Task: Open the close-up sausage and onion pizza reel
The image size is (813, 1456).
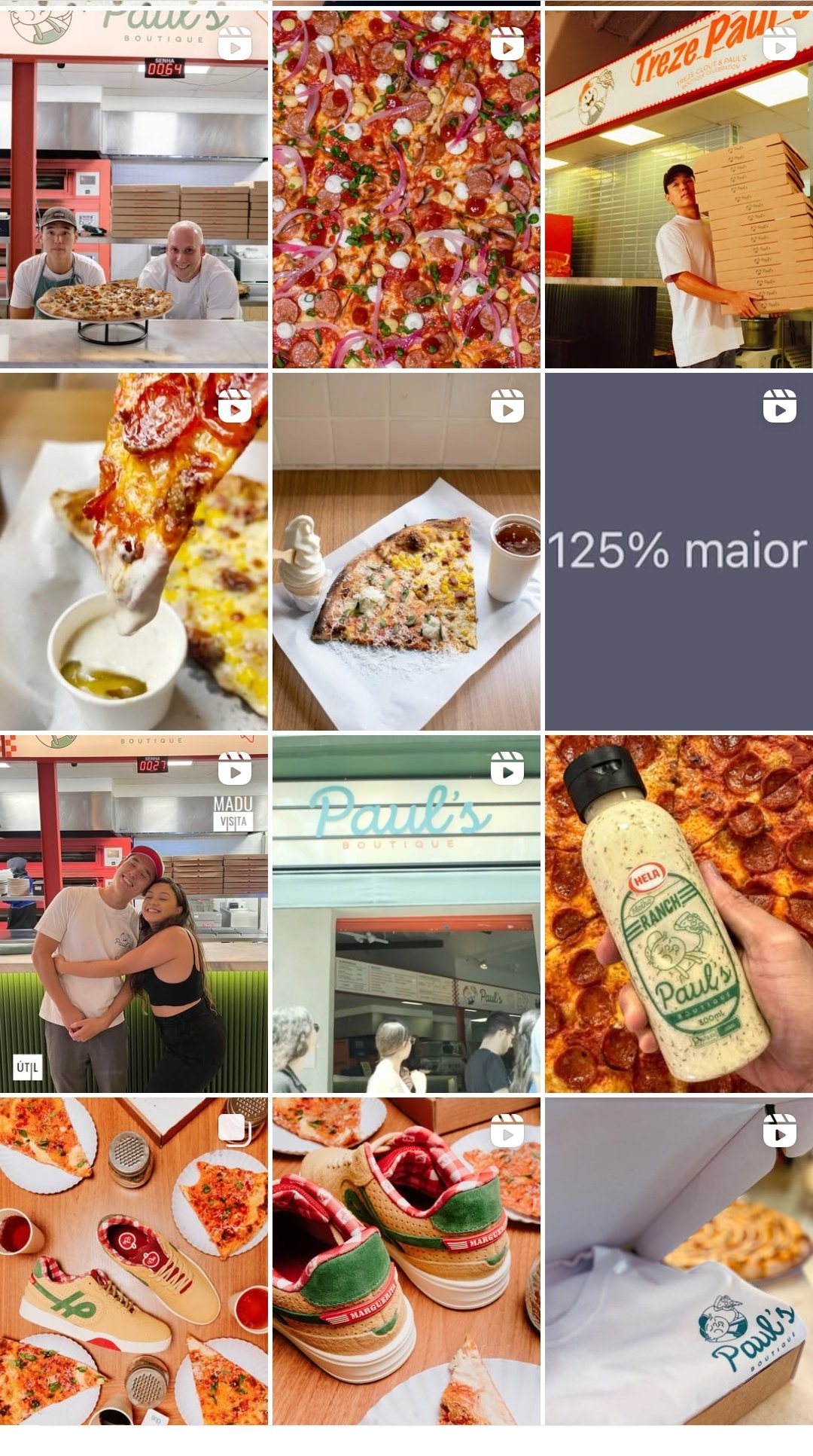Action: [x=406, y=188]
